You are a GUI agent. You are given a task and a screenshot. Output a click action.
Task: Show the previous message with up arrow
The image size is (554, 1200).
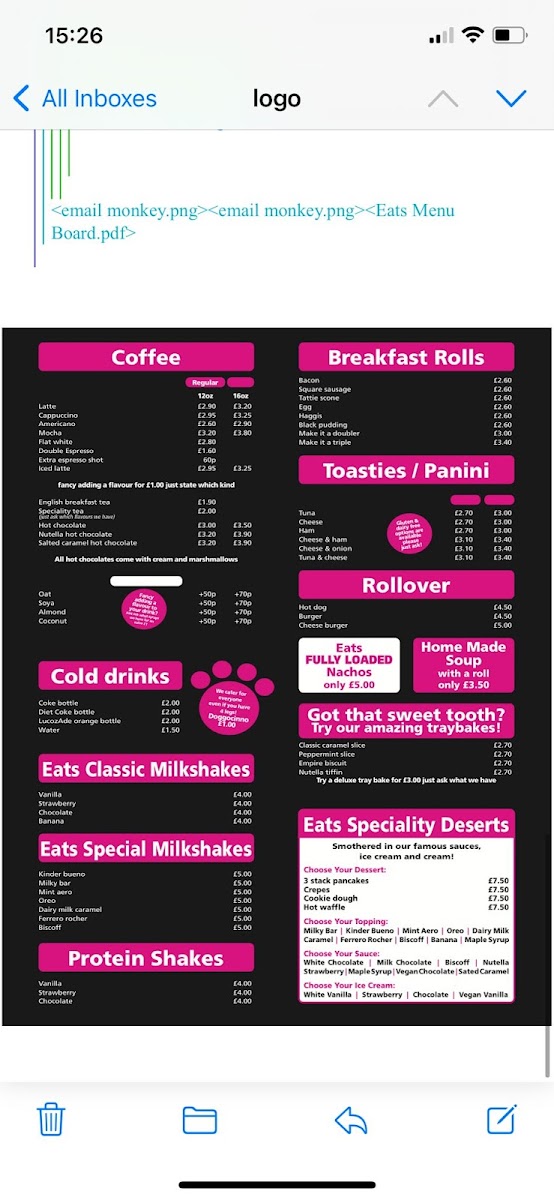pos(443,98)
